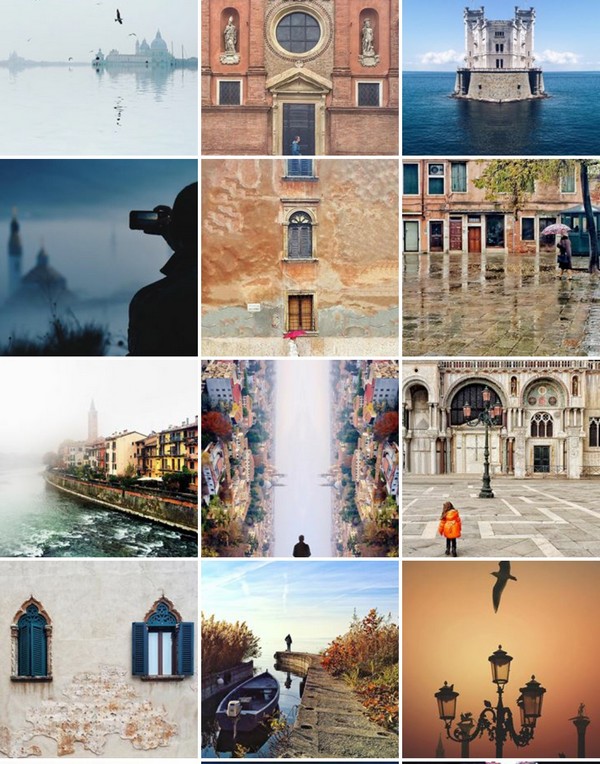The image size is (600, 764).
Task: Open the child in orange coat photo
Action: click(500, 457)
